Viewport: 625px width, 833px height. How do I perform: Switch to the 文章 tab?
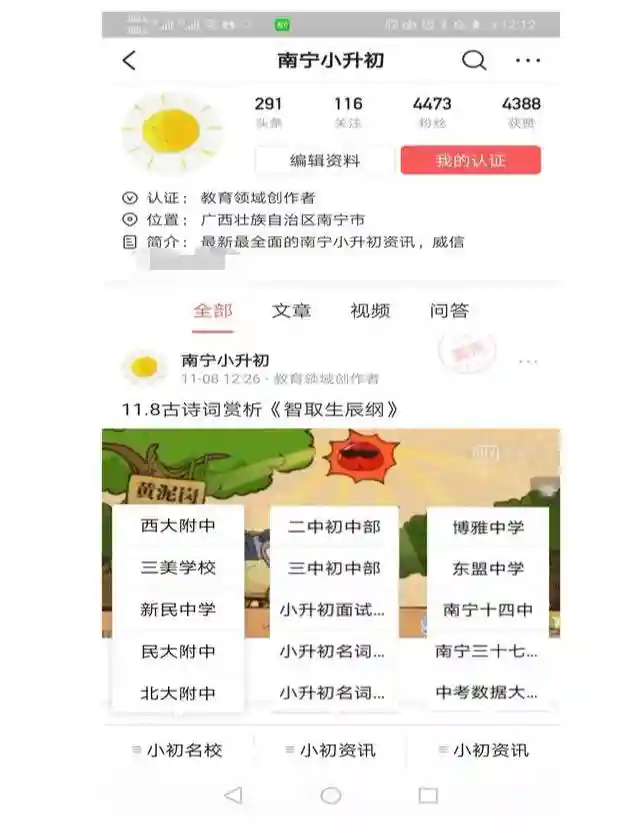point(291,311)
